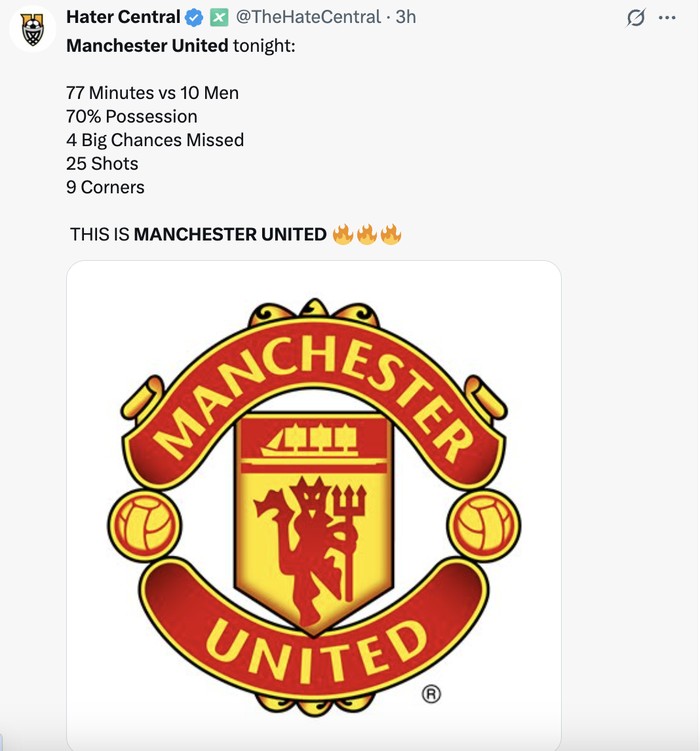Open the post's three-dot overflow menu
The height and width of the screenshot is (751, 700).
pyautogui.click(x=667, y=17)
